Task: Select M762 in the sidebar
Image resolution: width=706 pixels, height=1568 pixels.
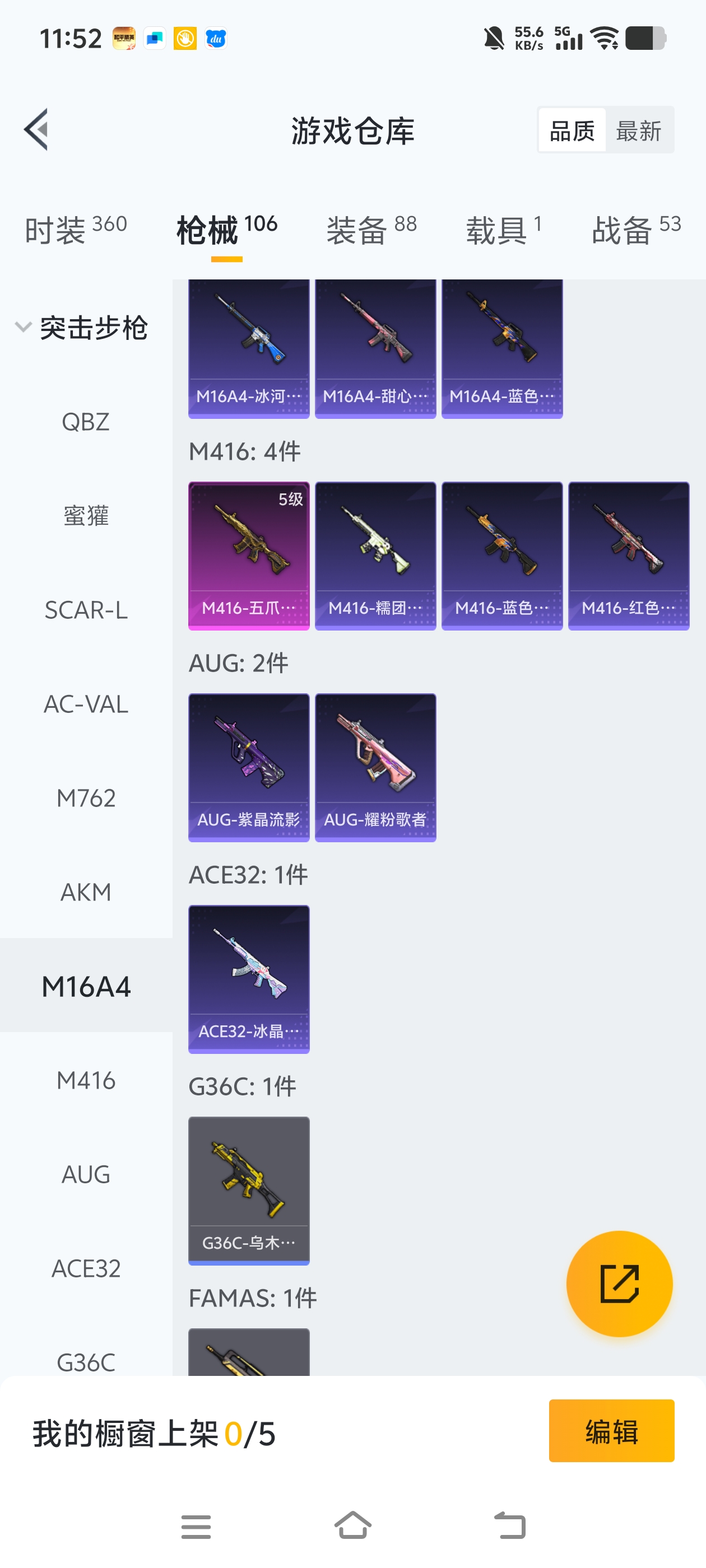Action: [x=86, y=798]
